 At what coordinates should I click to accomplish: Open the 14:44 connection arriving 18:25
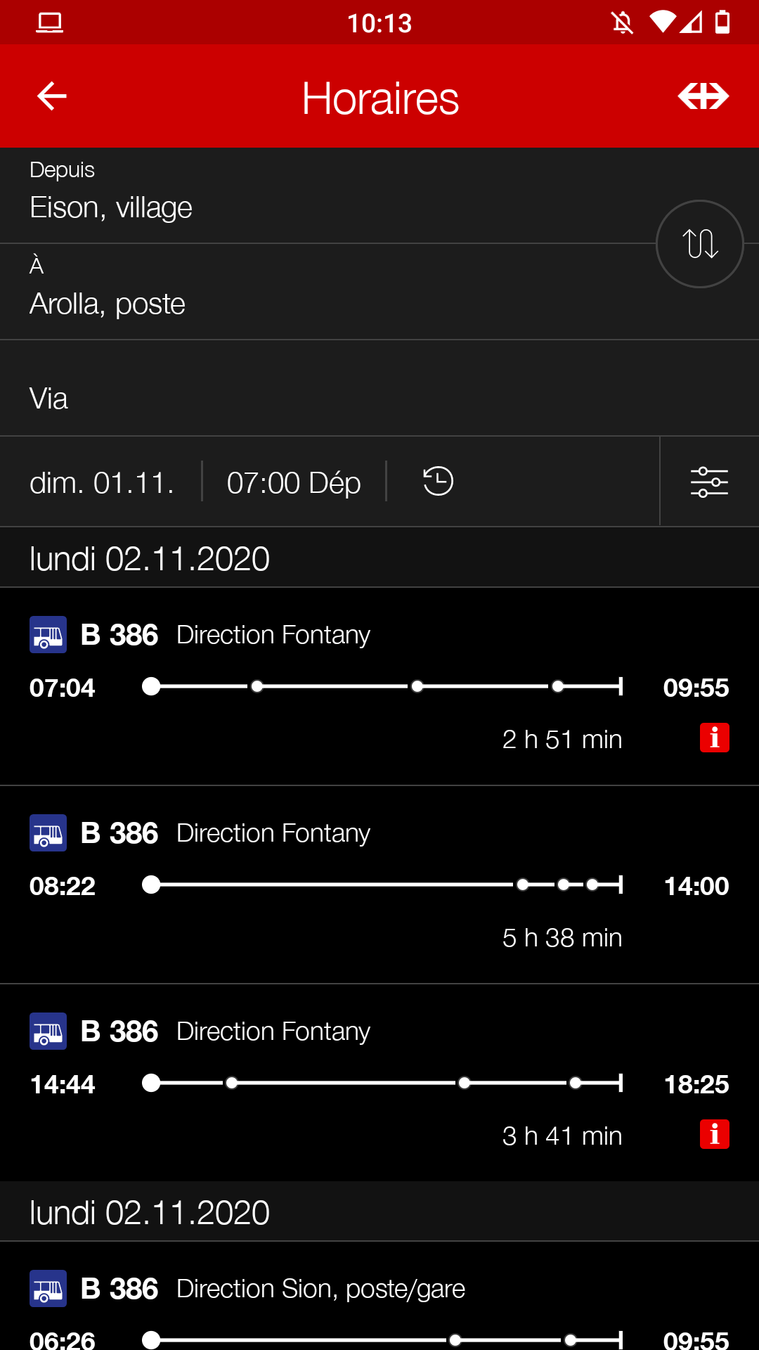[x=380, y=1082]
